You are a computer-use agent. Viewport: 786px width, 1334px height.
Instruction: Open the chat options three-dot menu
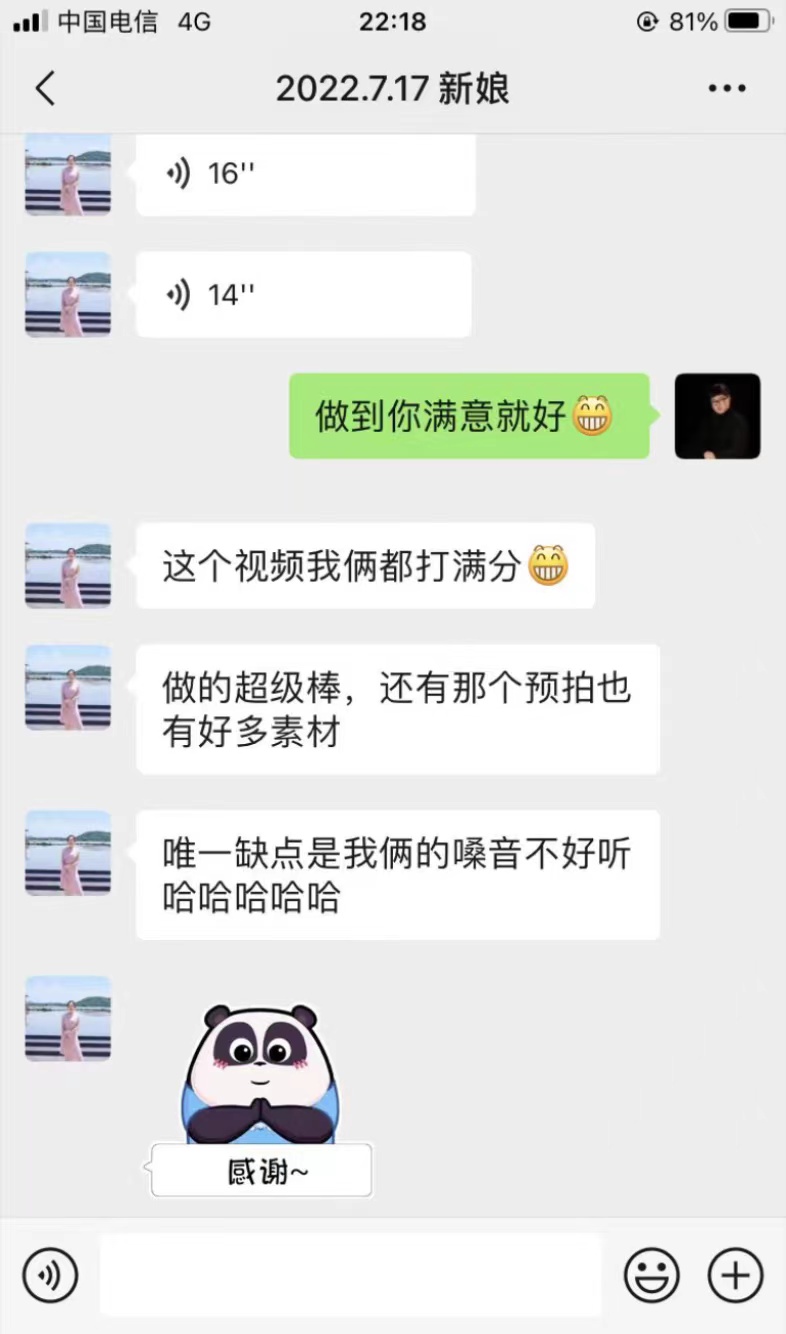pos(727,89)
